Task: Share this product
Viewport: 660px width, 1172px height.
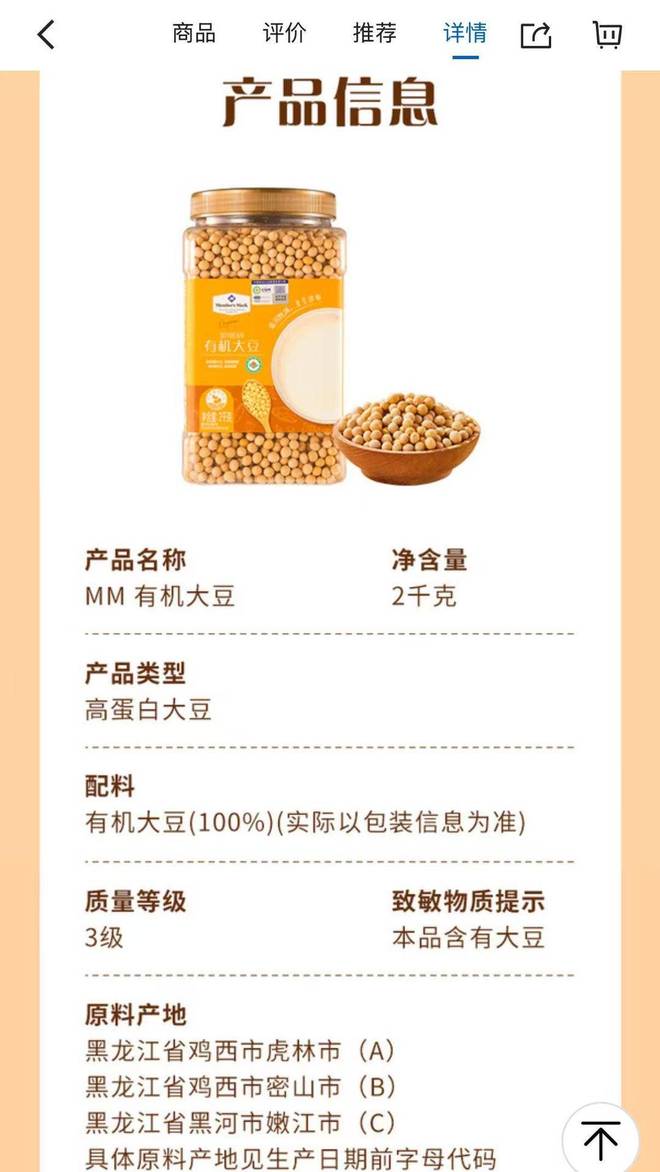Action: point(537,35)
